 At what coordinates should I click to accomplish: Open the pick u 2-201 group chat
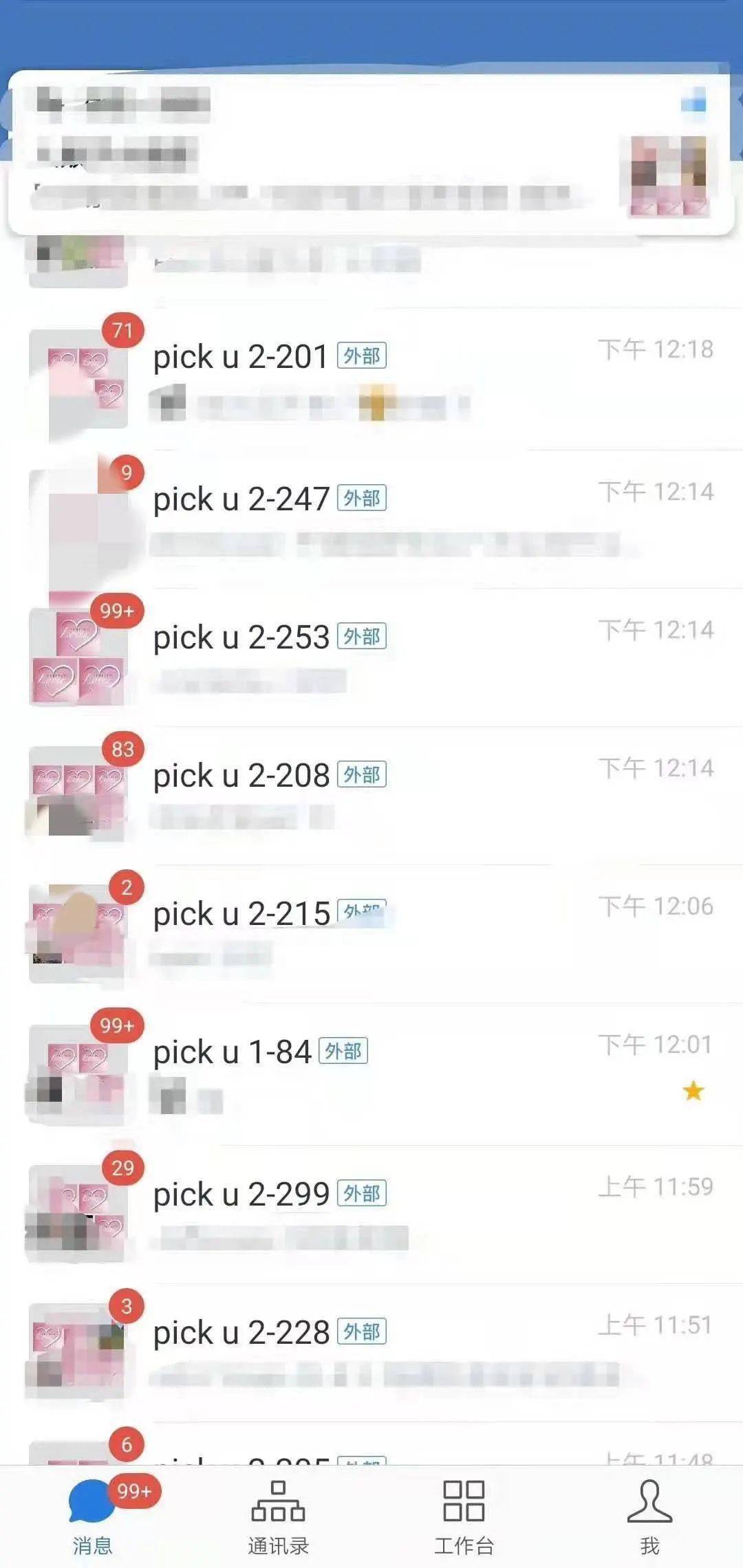tap(371, 379)
